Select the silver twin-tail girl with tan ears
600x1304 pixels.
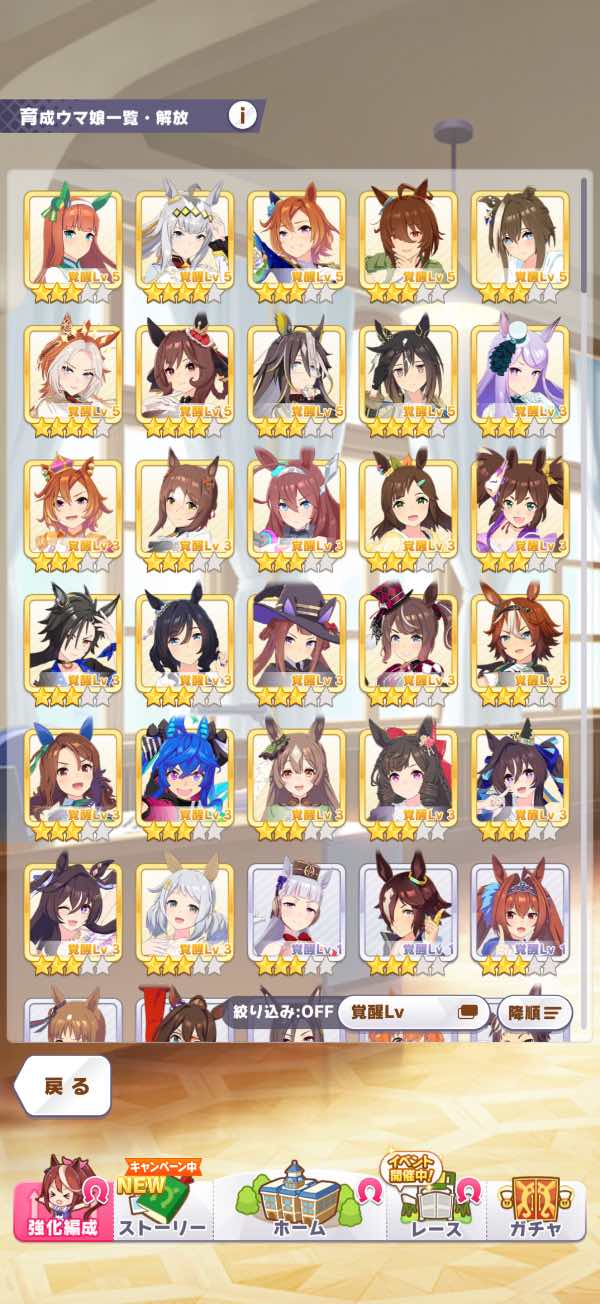(185, 915)
